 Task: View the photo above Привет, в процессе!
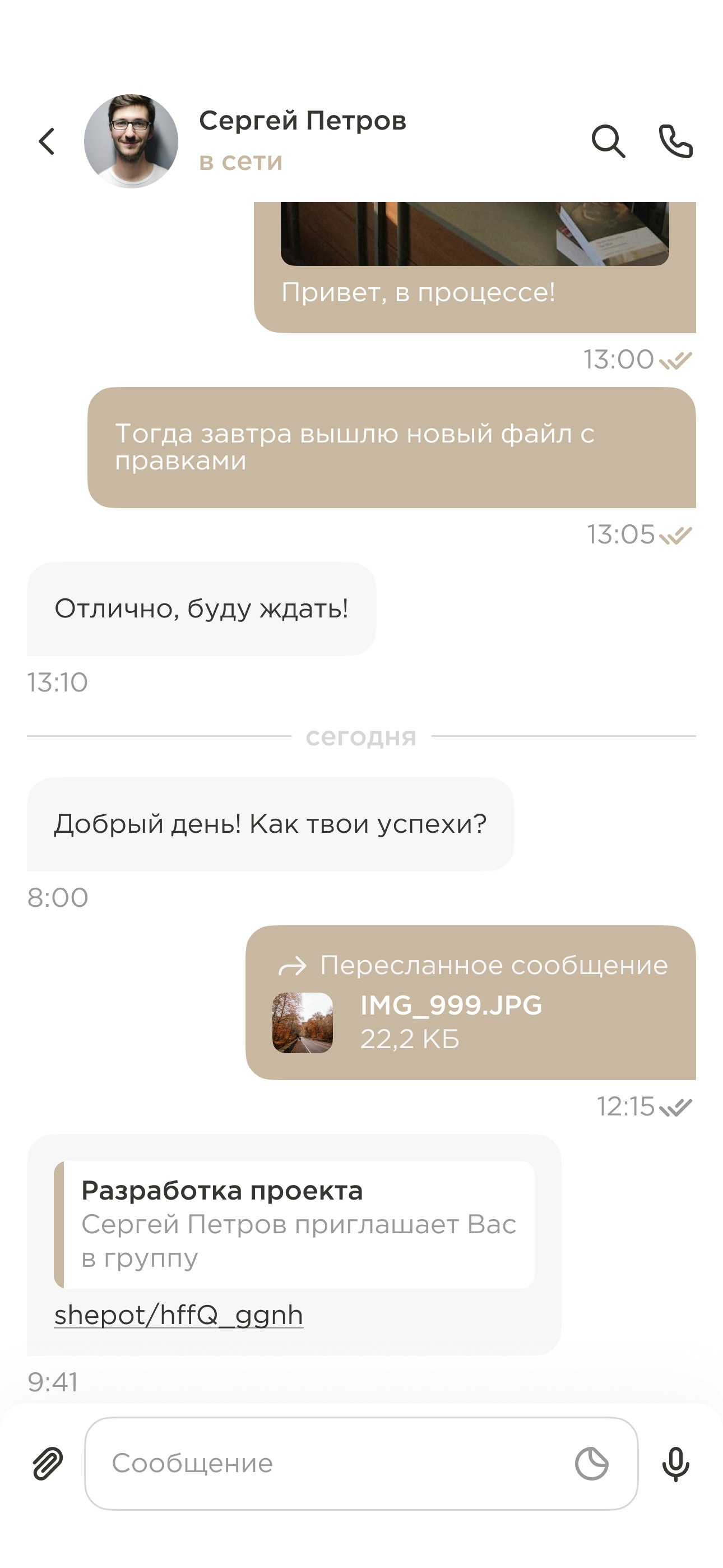475,234
